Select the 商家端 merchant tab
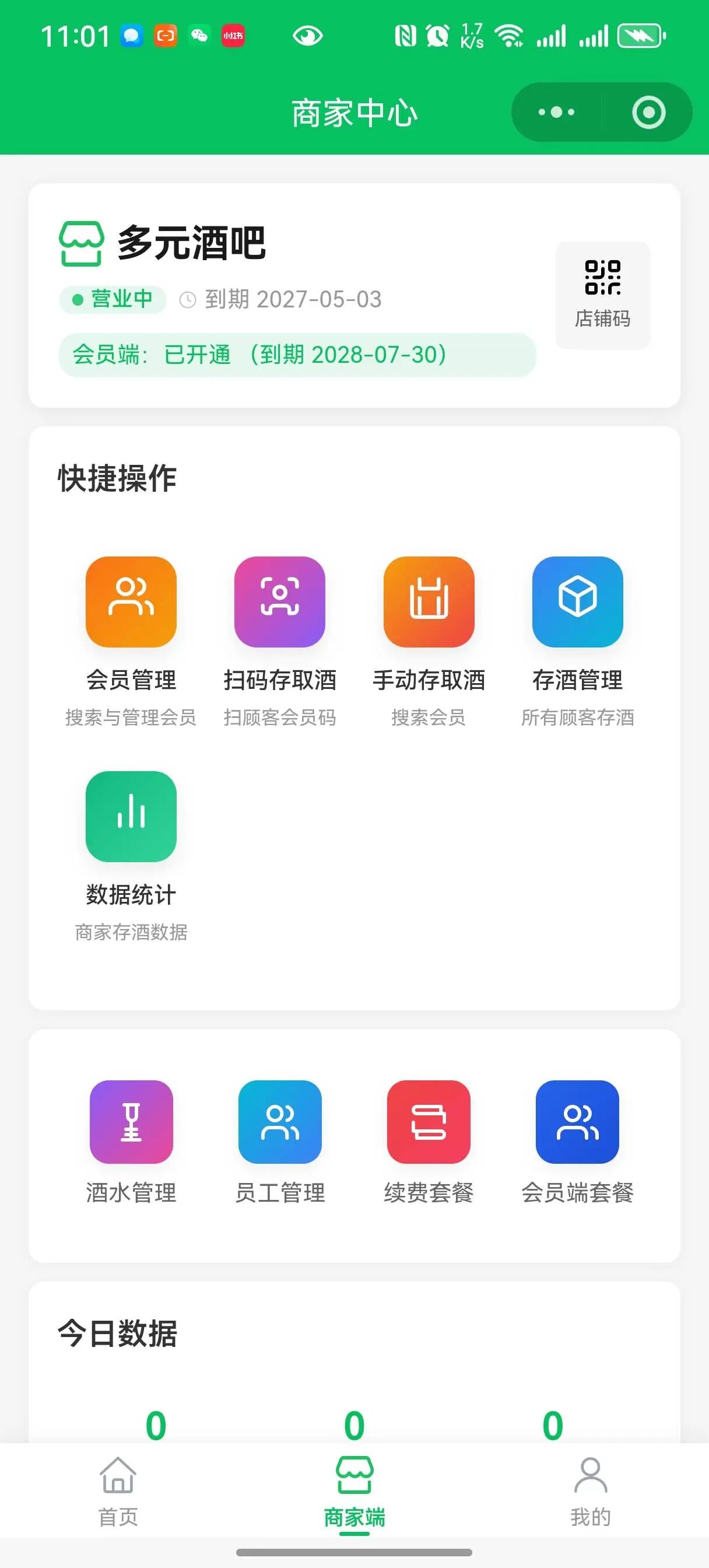Viewport: 709px width, 1568px height. click(x=354, y=1492)
